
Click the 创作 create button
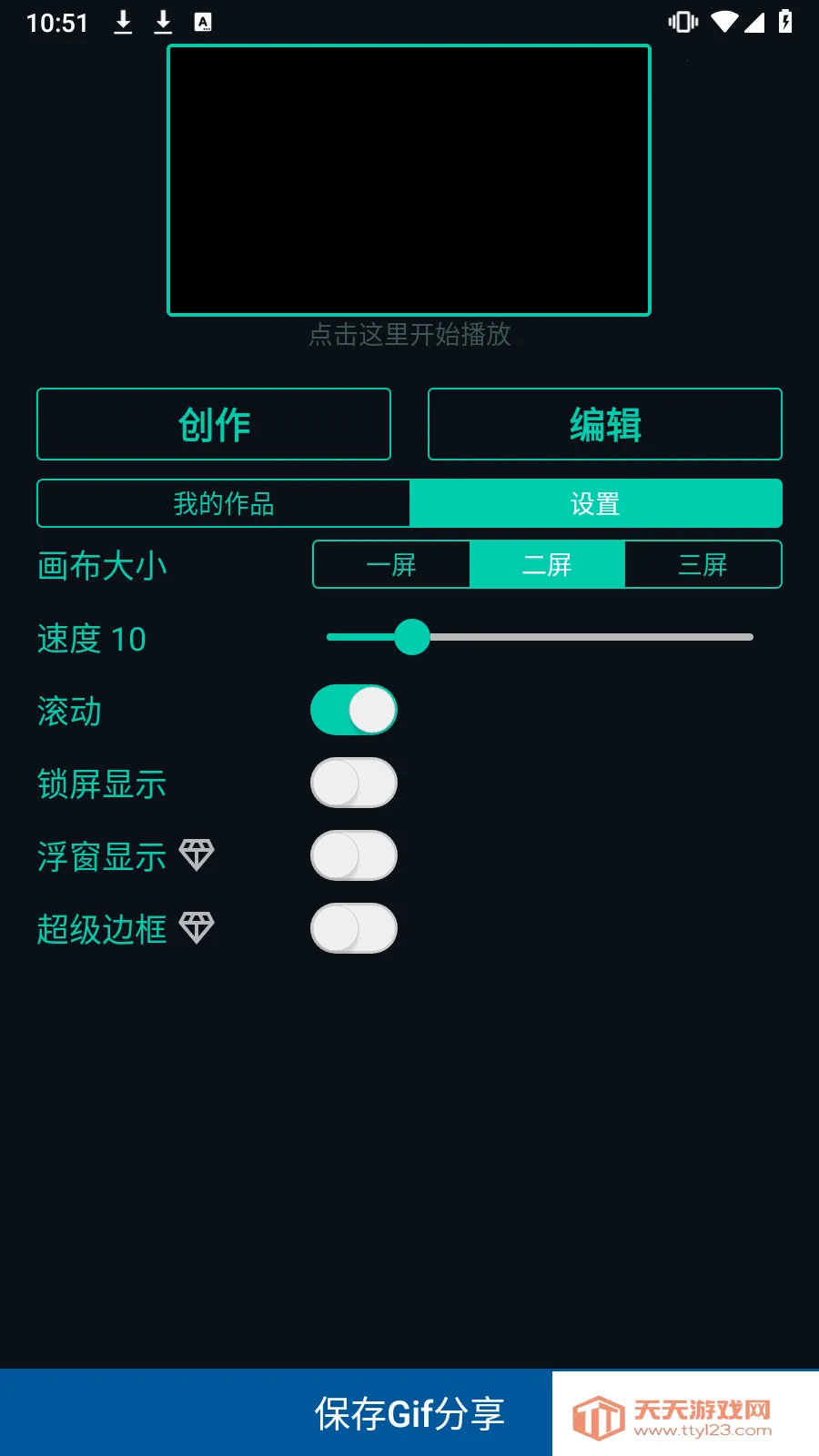pyautogui.click(x=214, y=424)
